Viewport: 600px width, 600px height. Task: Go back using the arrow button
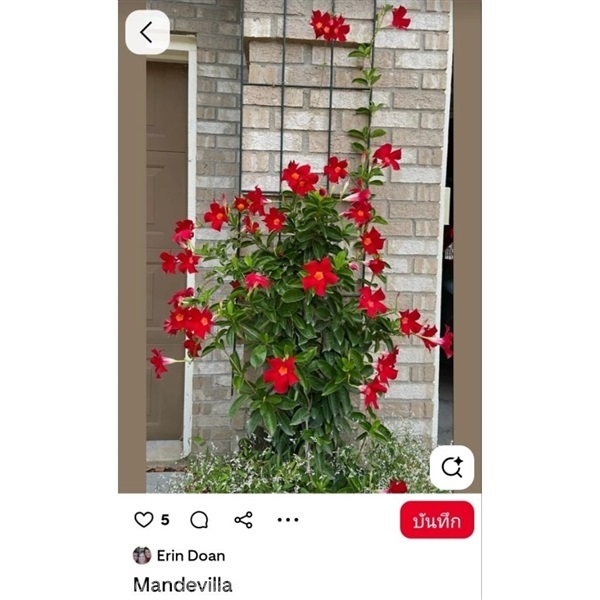coord(147,32)
